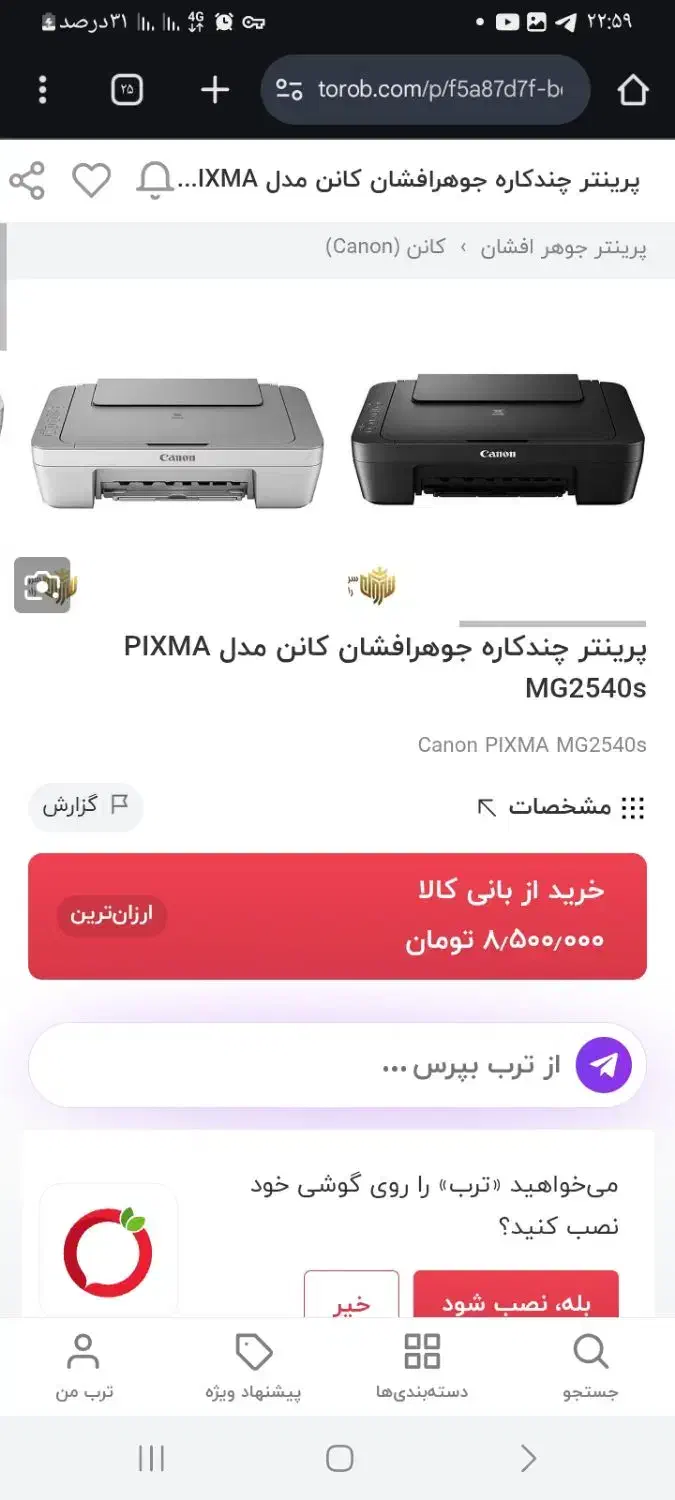Image resolution: width=675 pixels, height=1500 pixels.
Task: Tap the از ترب بپرس input field
Action: (300, 1065)
